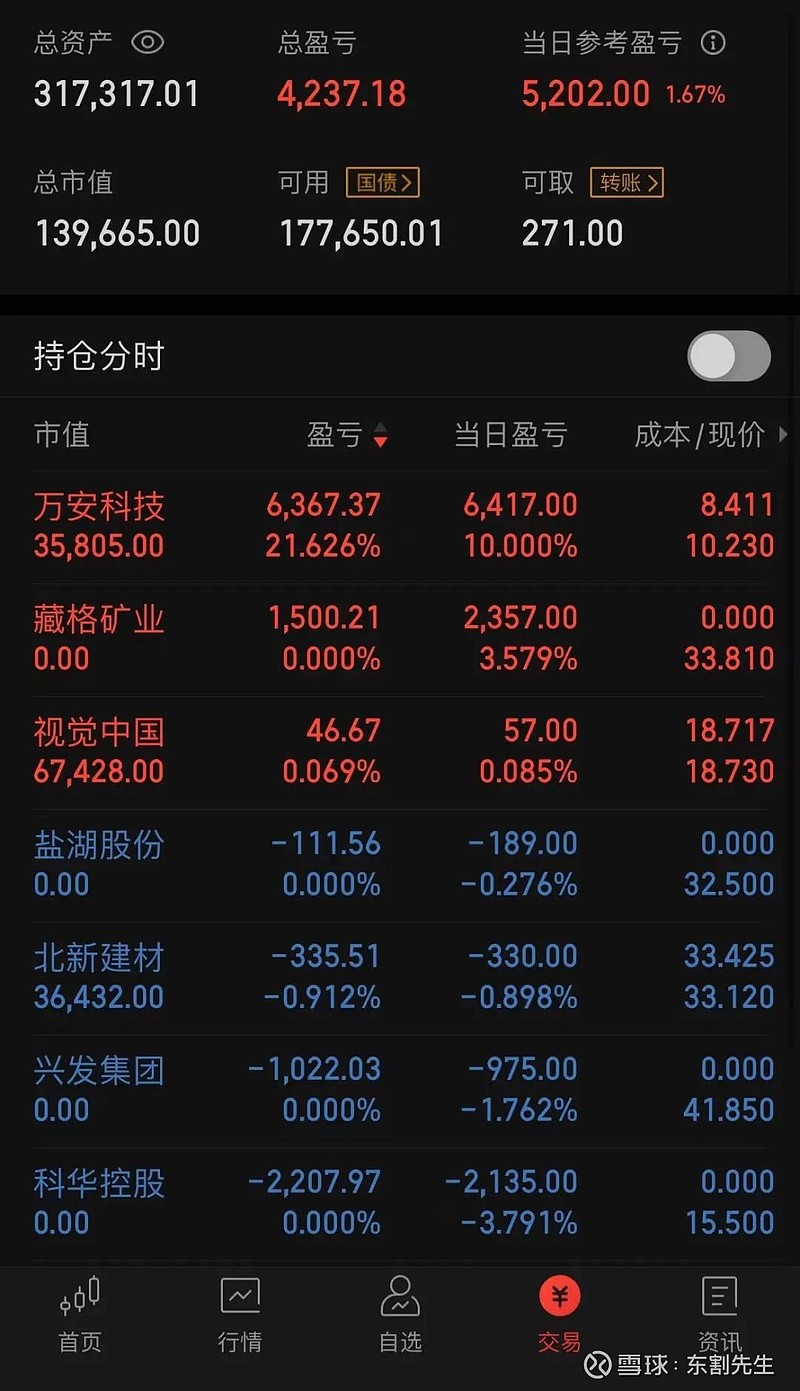
Task: Open the info icon beside 当日参考盈亏
Action: point(713,42)
